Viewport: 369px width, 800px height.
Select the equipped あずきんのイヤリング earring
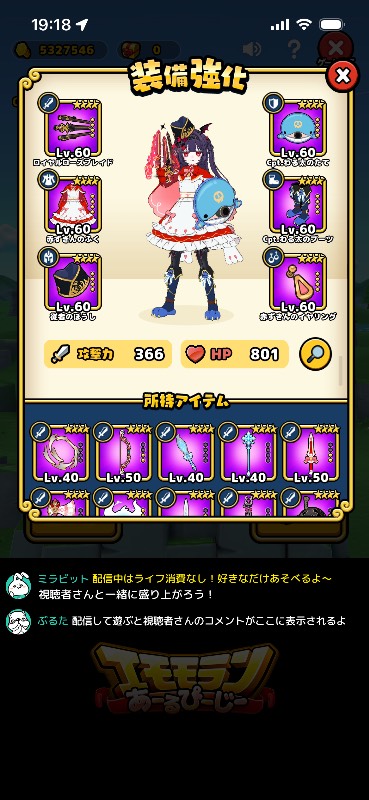pyautogui.click(x=298, y=282)
